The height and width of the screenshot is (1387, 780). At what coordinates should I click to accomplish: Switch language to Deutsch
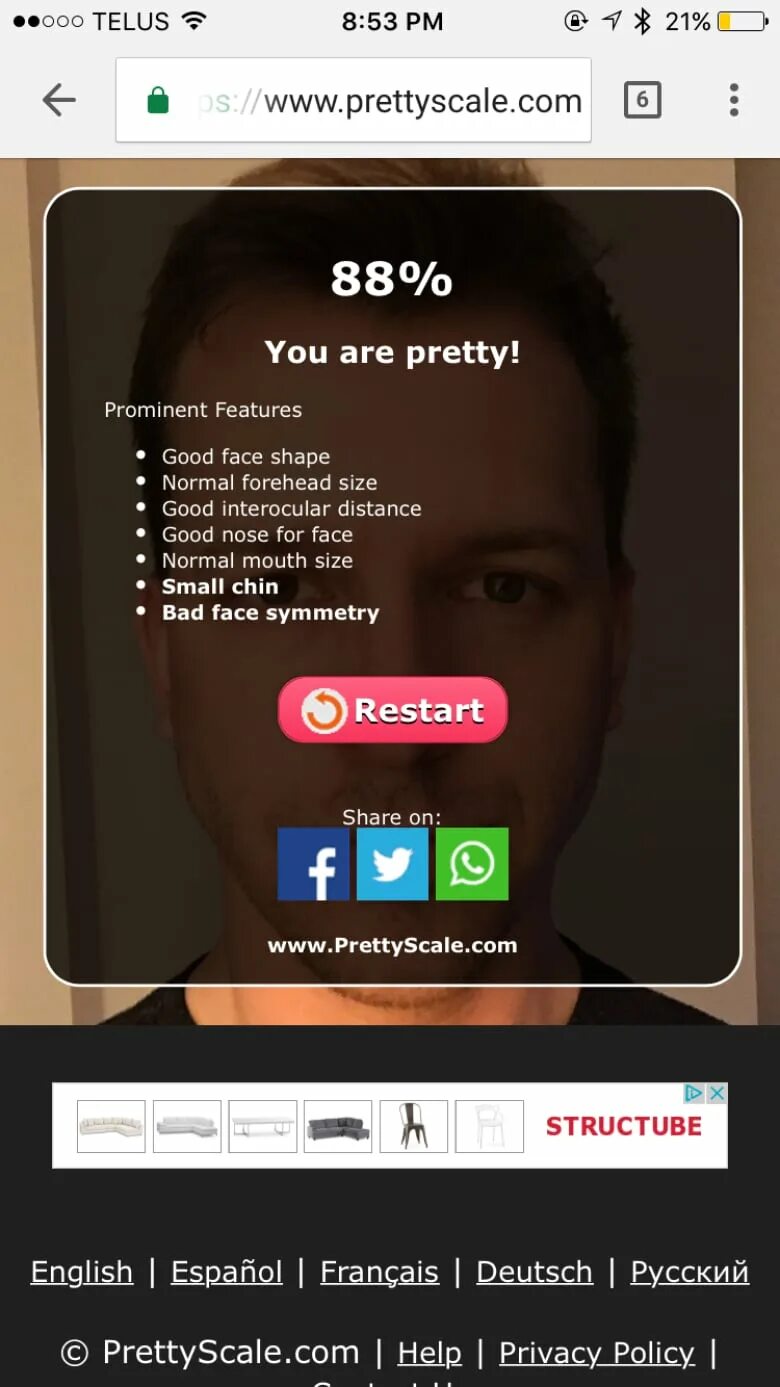534,1272
